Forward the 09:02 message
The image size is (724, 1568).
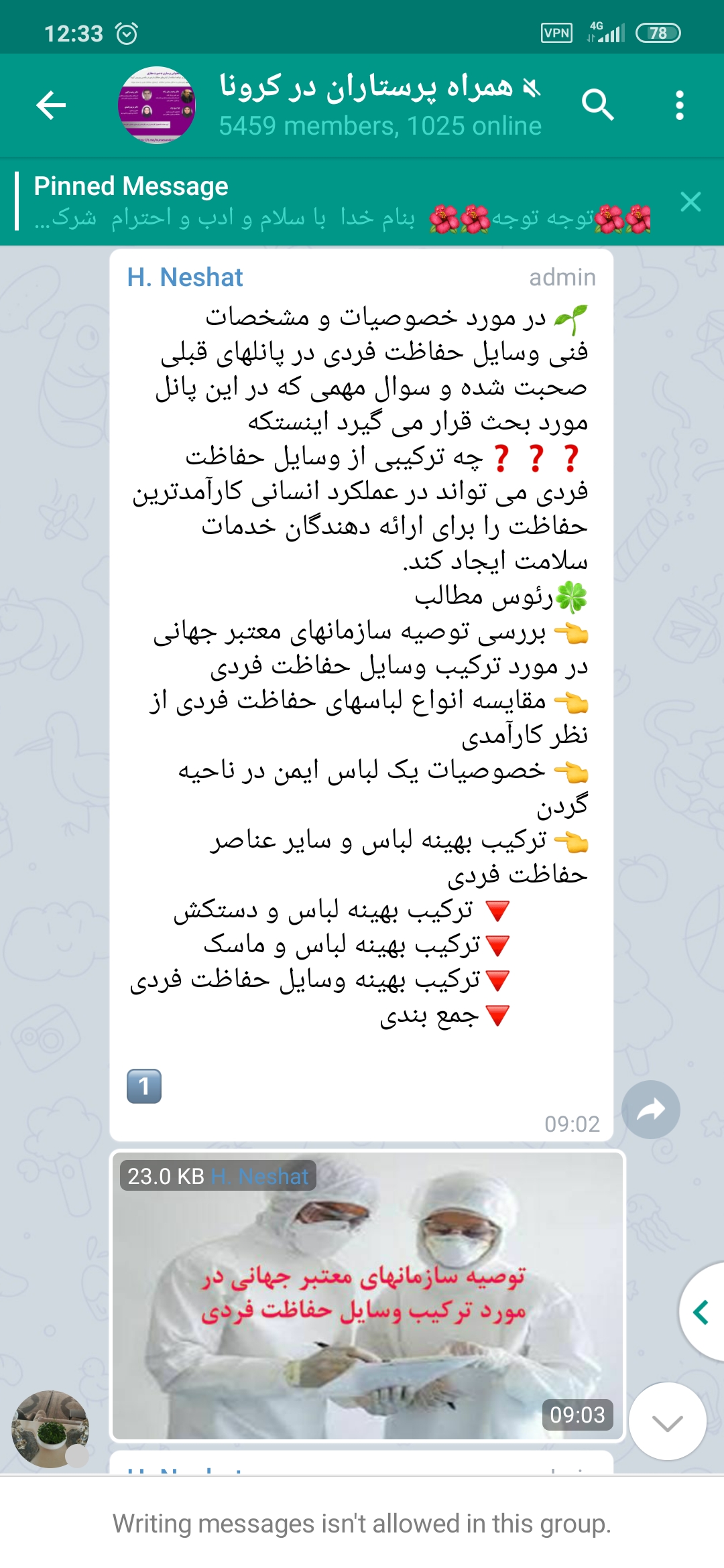pos(650,1110)
